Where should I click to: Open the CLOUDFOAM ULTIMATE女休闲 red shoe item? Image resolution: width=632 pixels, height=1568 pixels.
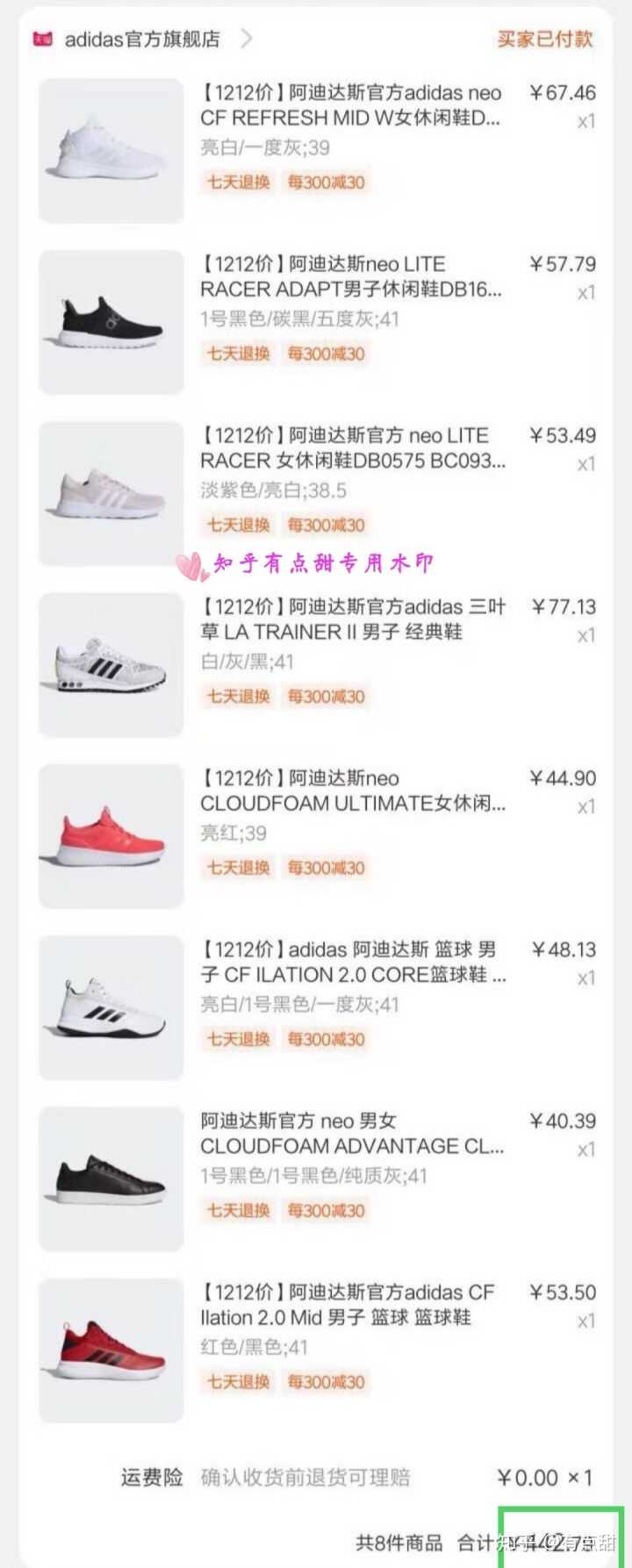click(x=351, y=791)
